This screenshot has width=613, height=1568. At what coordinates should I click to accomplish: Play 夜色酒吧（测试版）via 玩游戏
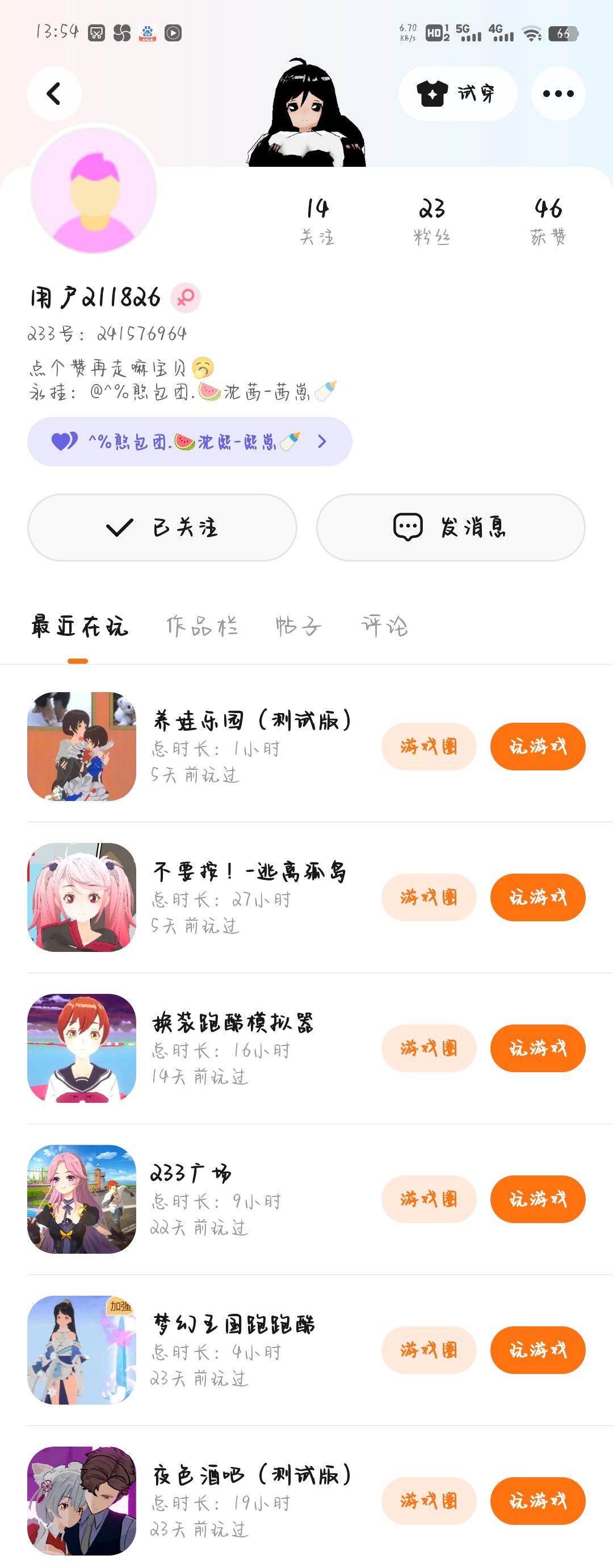click(538, 1501)
